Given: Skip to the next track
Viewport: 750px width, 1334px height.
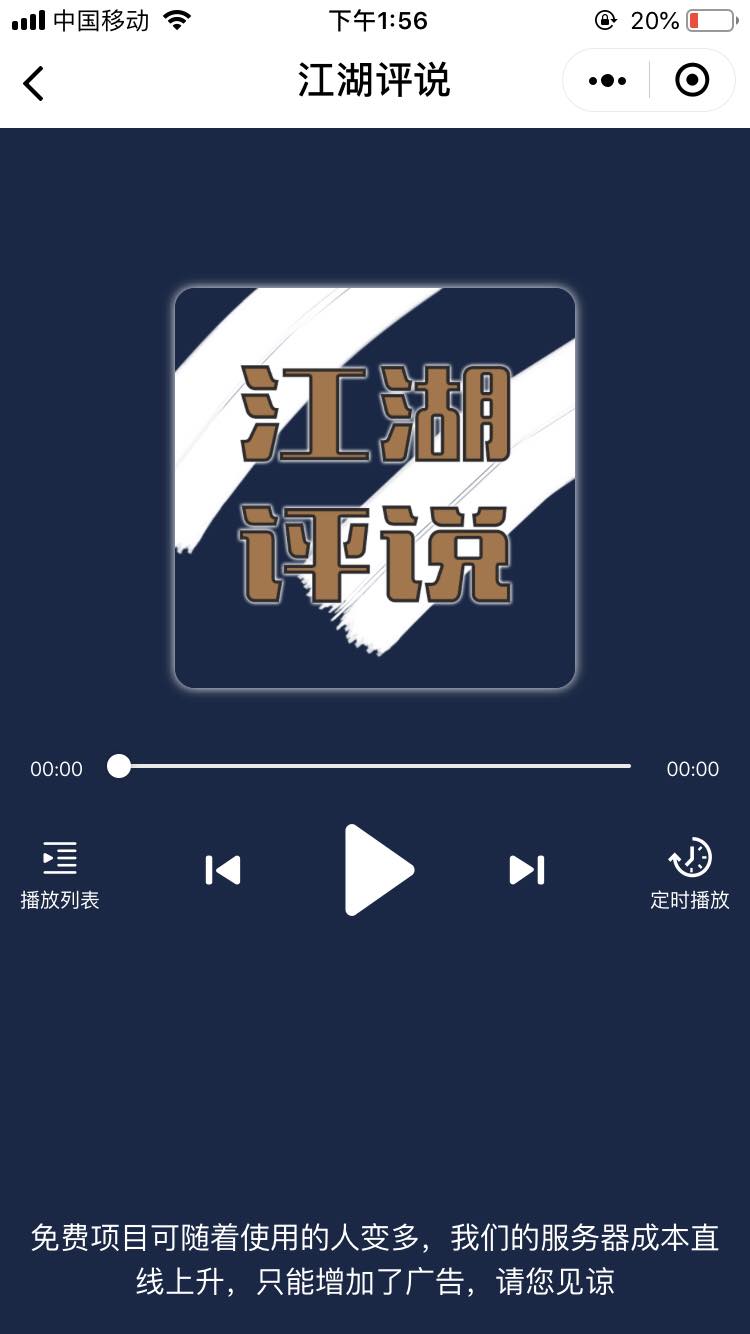Looking at the screenshot, I should 527,870.
